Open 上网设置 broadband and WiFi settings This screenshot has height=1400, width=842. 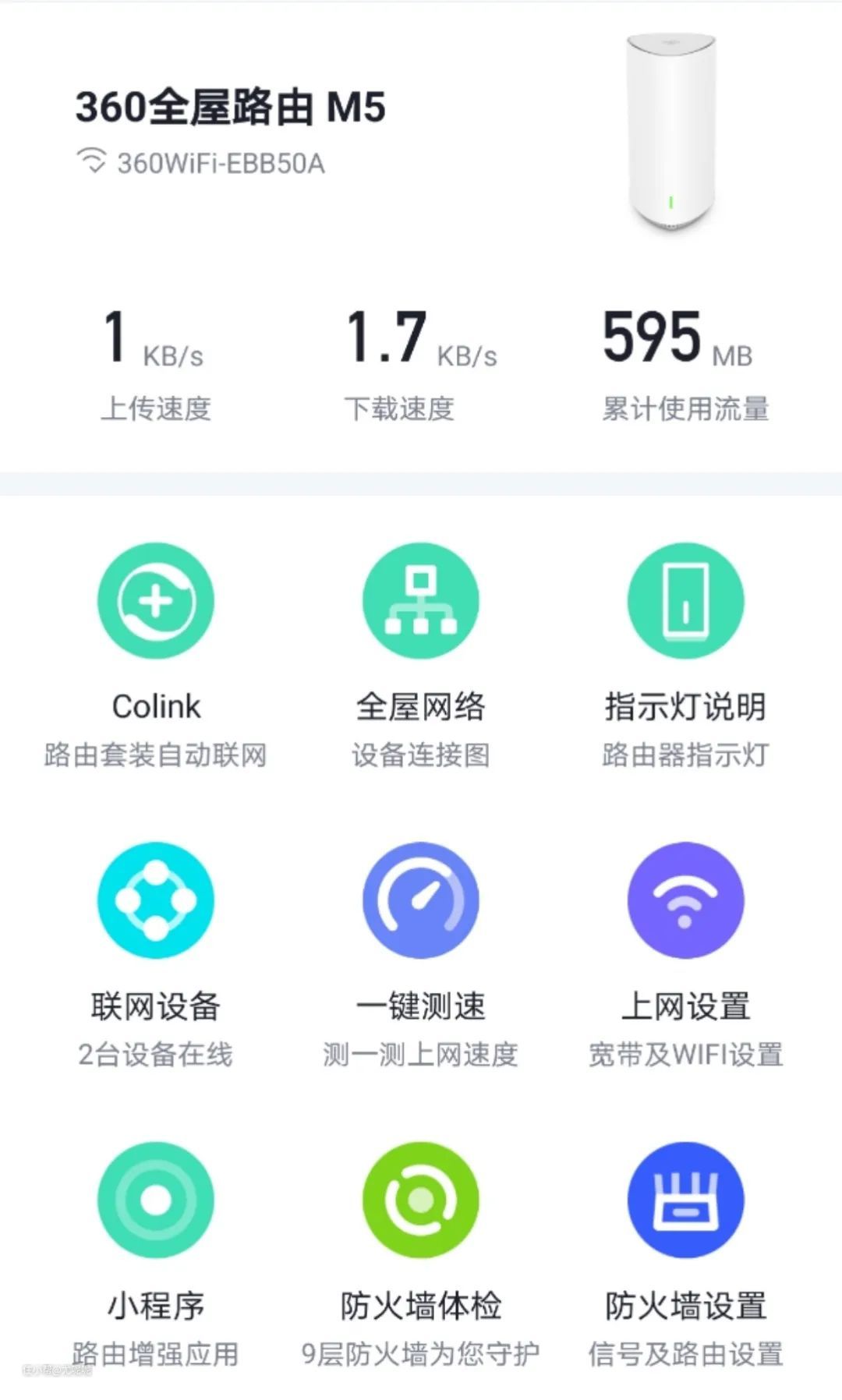(x=685, y=900)
